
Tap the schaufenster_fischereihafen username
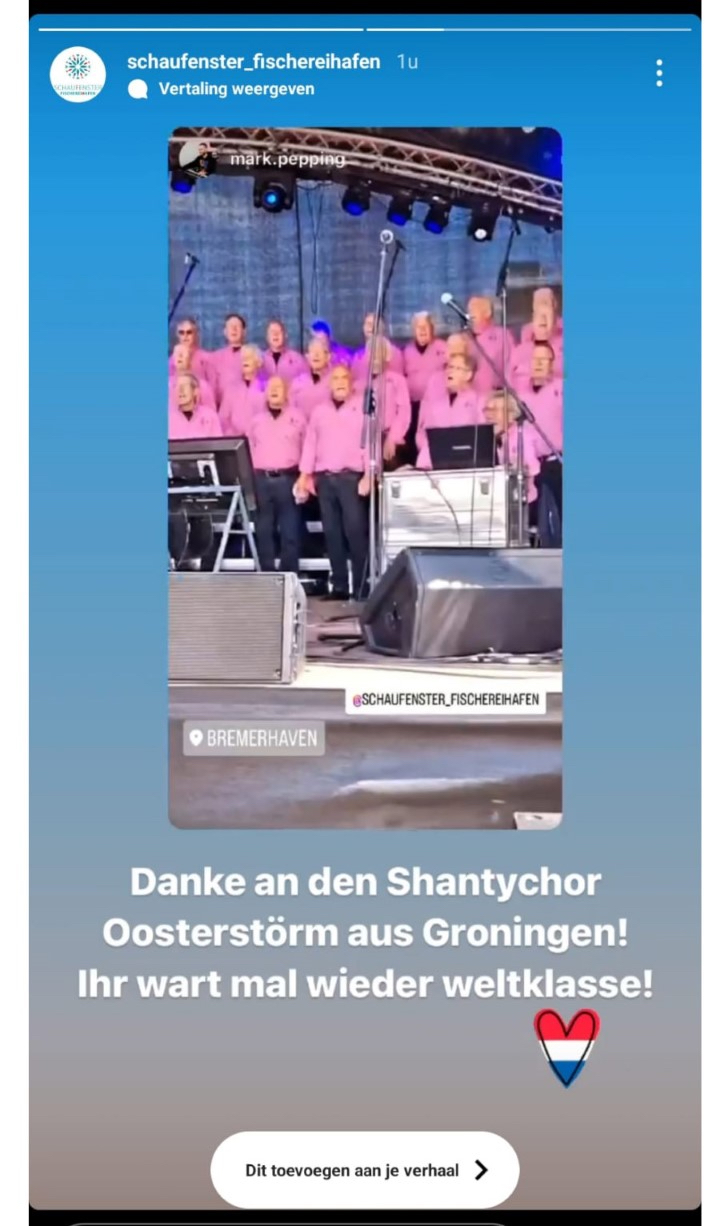(x=253, y=62)
